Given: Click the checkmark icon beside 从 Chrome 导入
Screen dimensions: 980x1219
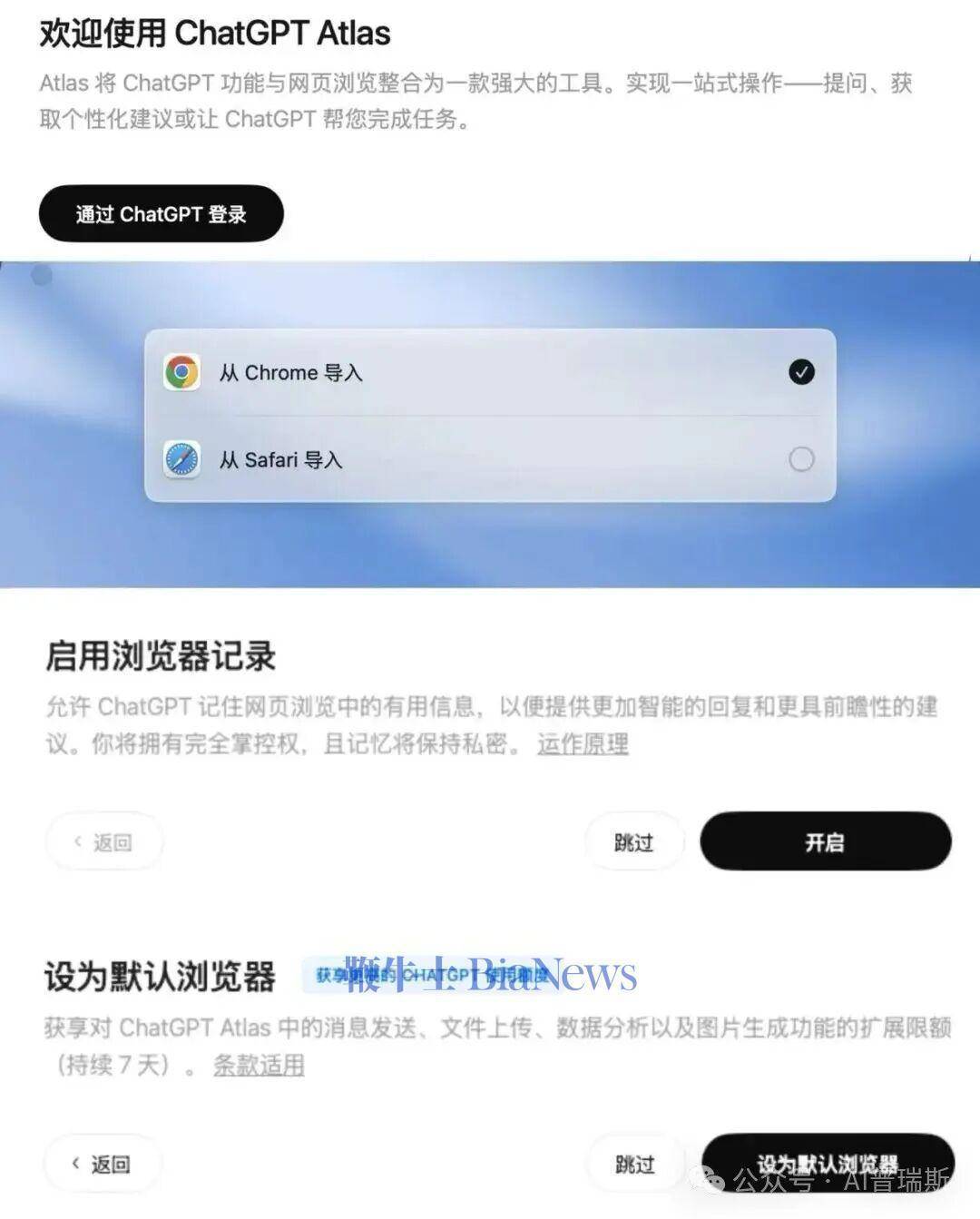Looking at the screenshot, I should (801, 369).
